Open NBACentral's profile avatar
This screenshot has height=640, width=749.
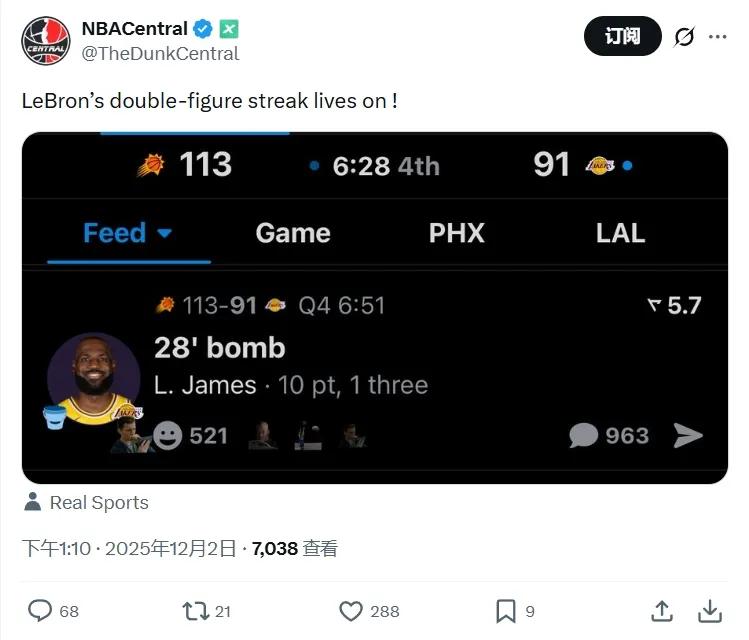[46, 40]
